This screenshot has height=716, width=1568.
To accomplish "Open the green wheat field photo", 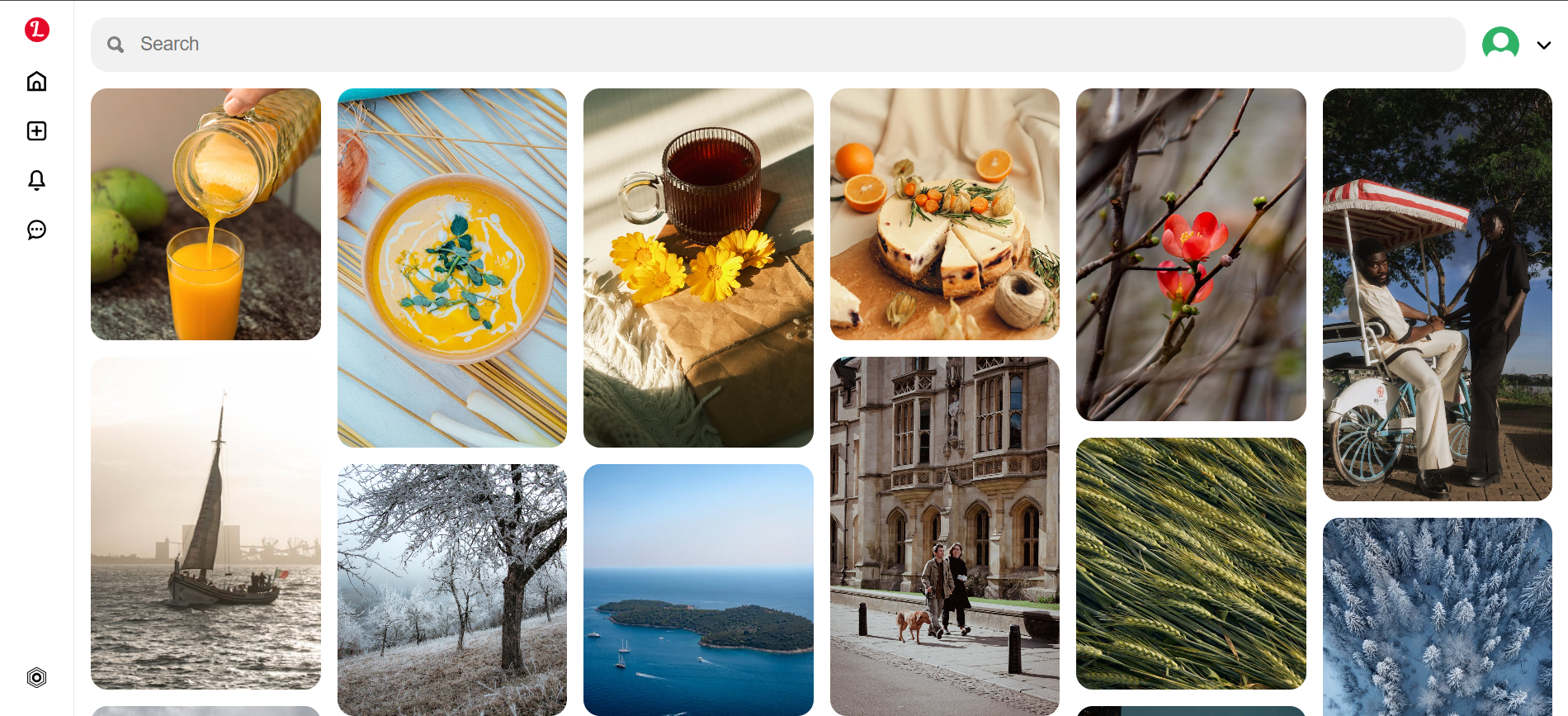I will click(1191, 563).
